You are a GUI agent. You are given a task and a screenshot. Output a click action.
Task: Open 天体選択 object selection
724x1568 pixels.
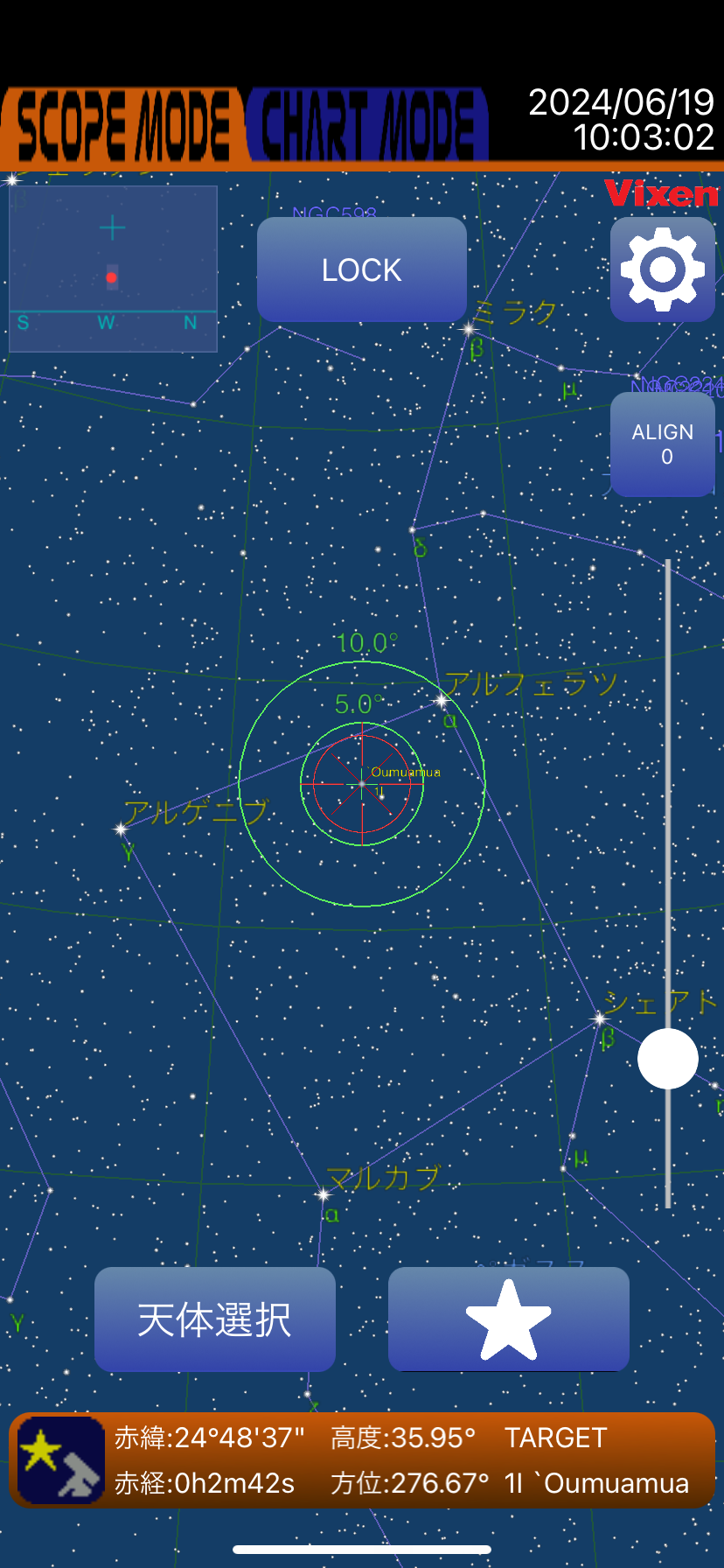tap(214, 1319)
